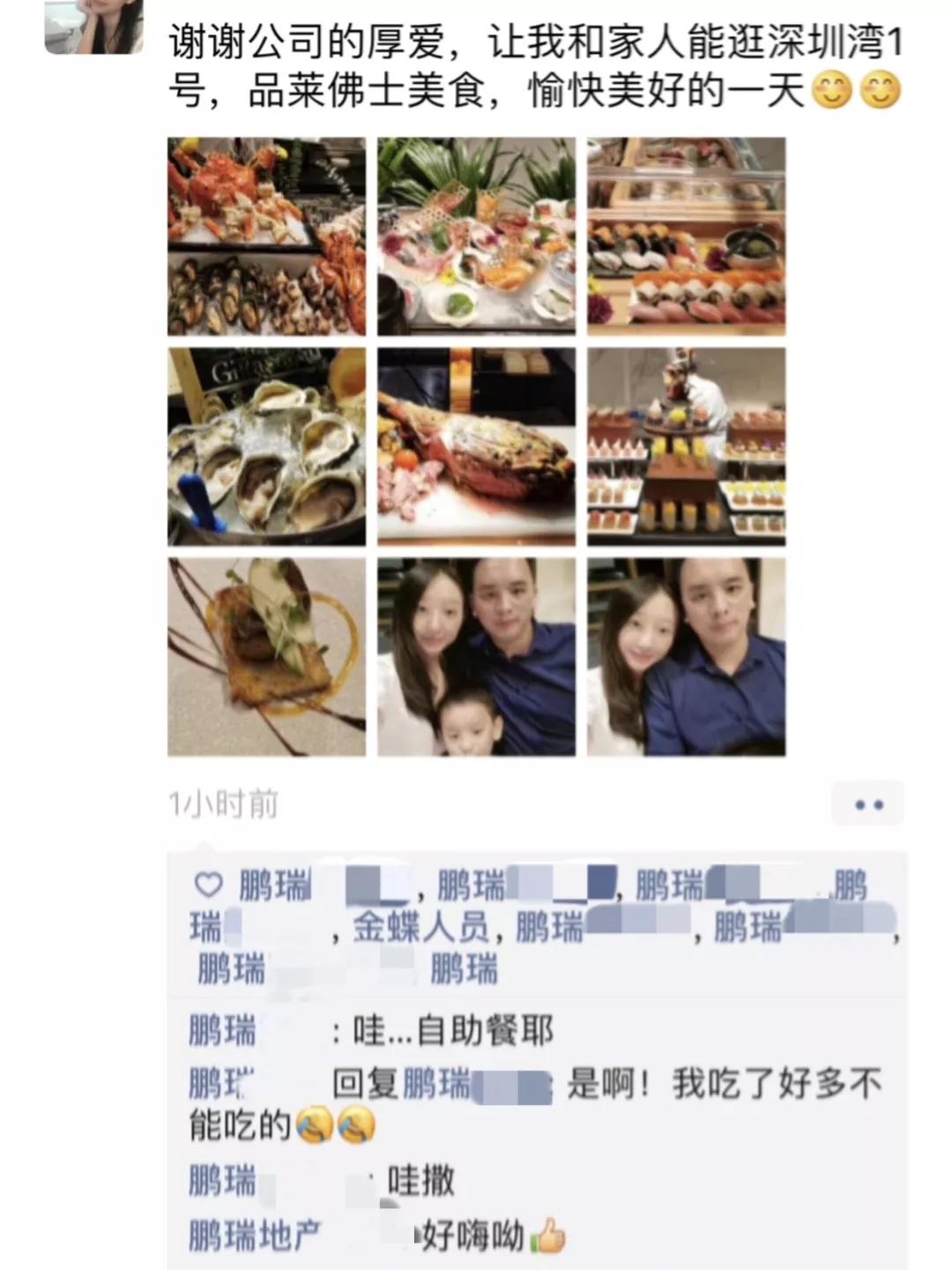Open the two-dot like and comment button
This screenshot has height=1270, width=952.
coord(867,804)
